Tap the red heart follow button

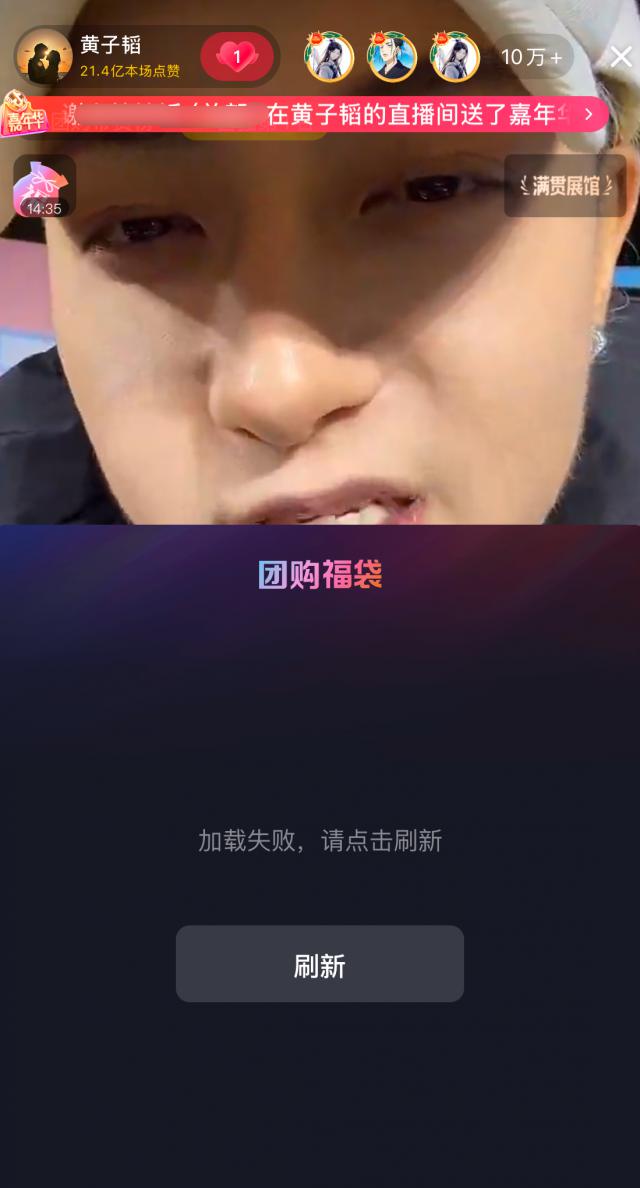pos(237,57)
